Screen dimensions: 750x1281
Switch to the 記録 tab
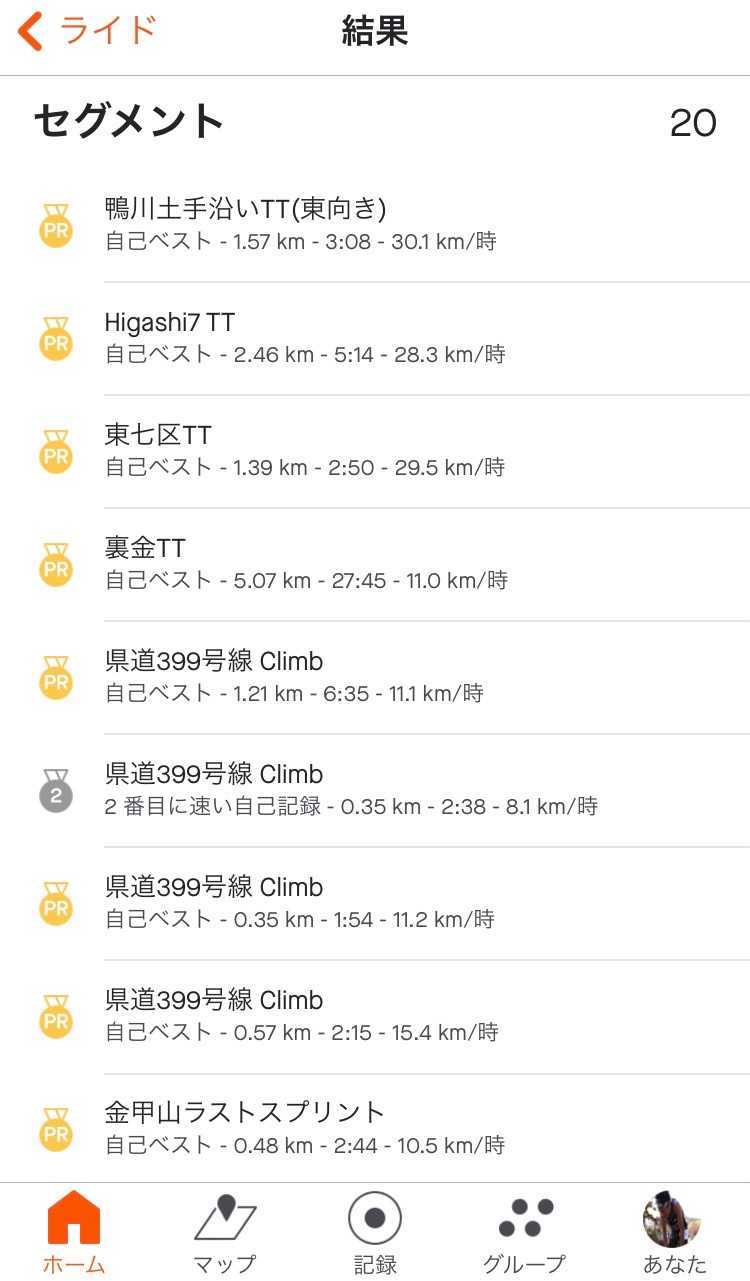(375, 1234)
